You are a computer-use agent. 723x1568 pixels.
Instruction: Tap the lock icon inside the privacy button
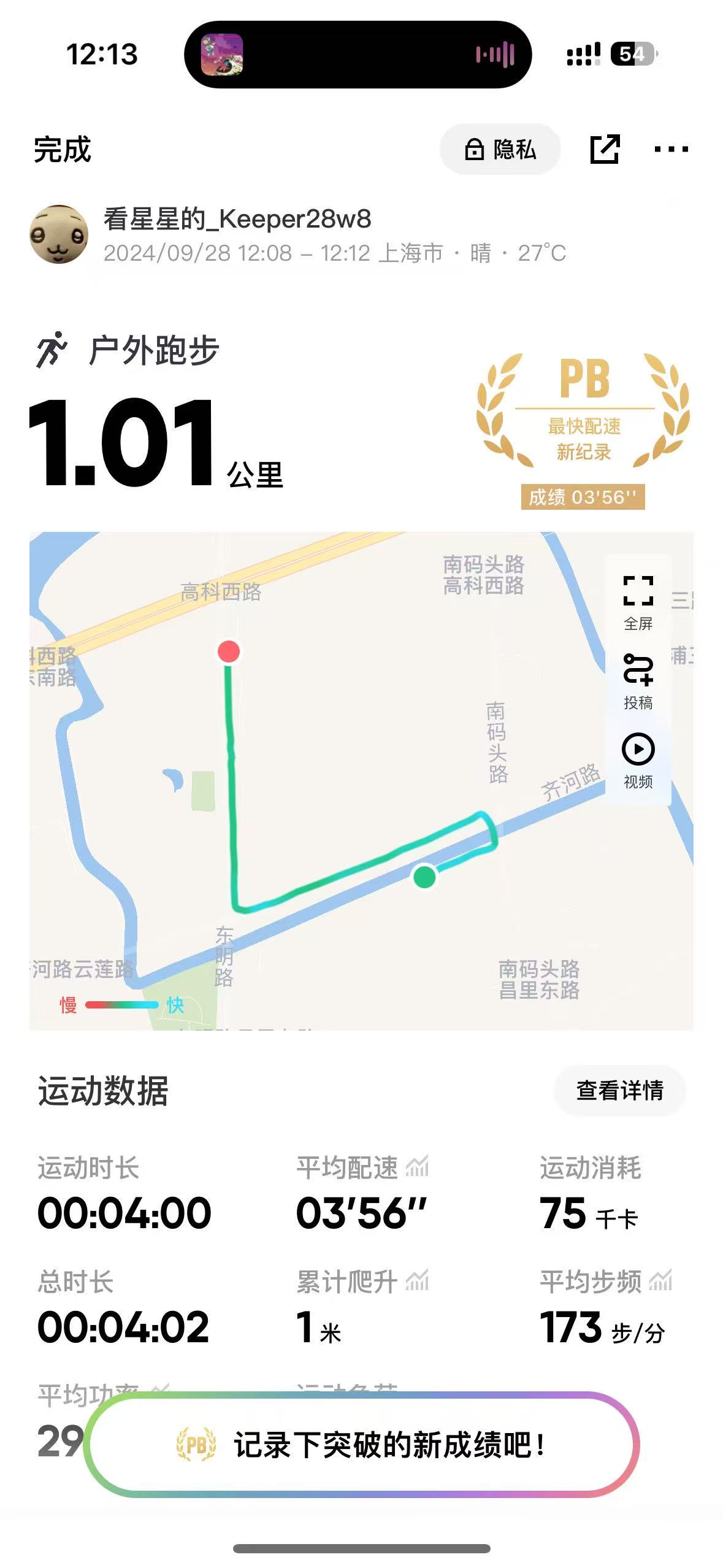coord(473,149)
